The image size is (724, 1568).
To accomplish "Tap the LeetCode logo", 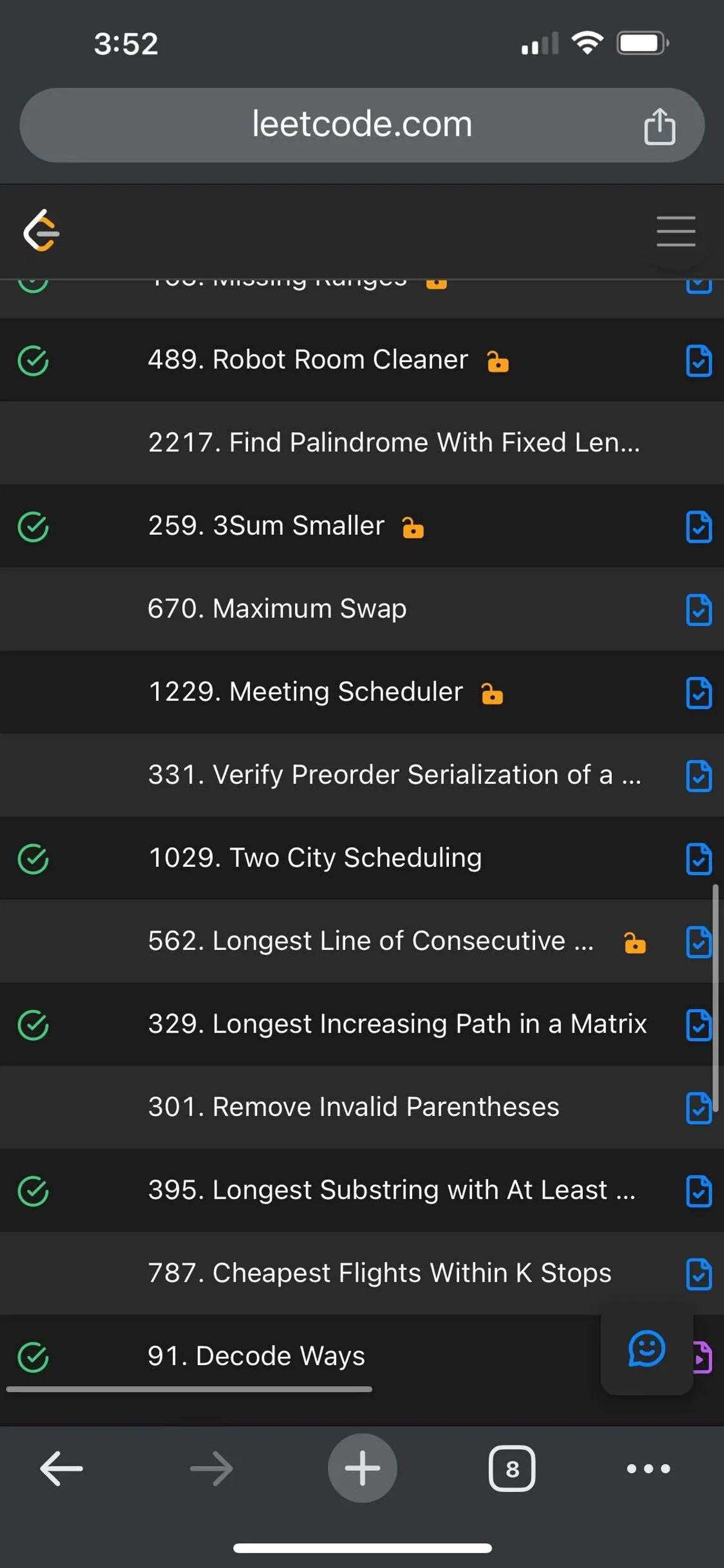I will [x=42, y=231].
